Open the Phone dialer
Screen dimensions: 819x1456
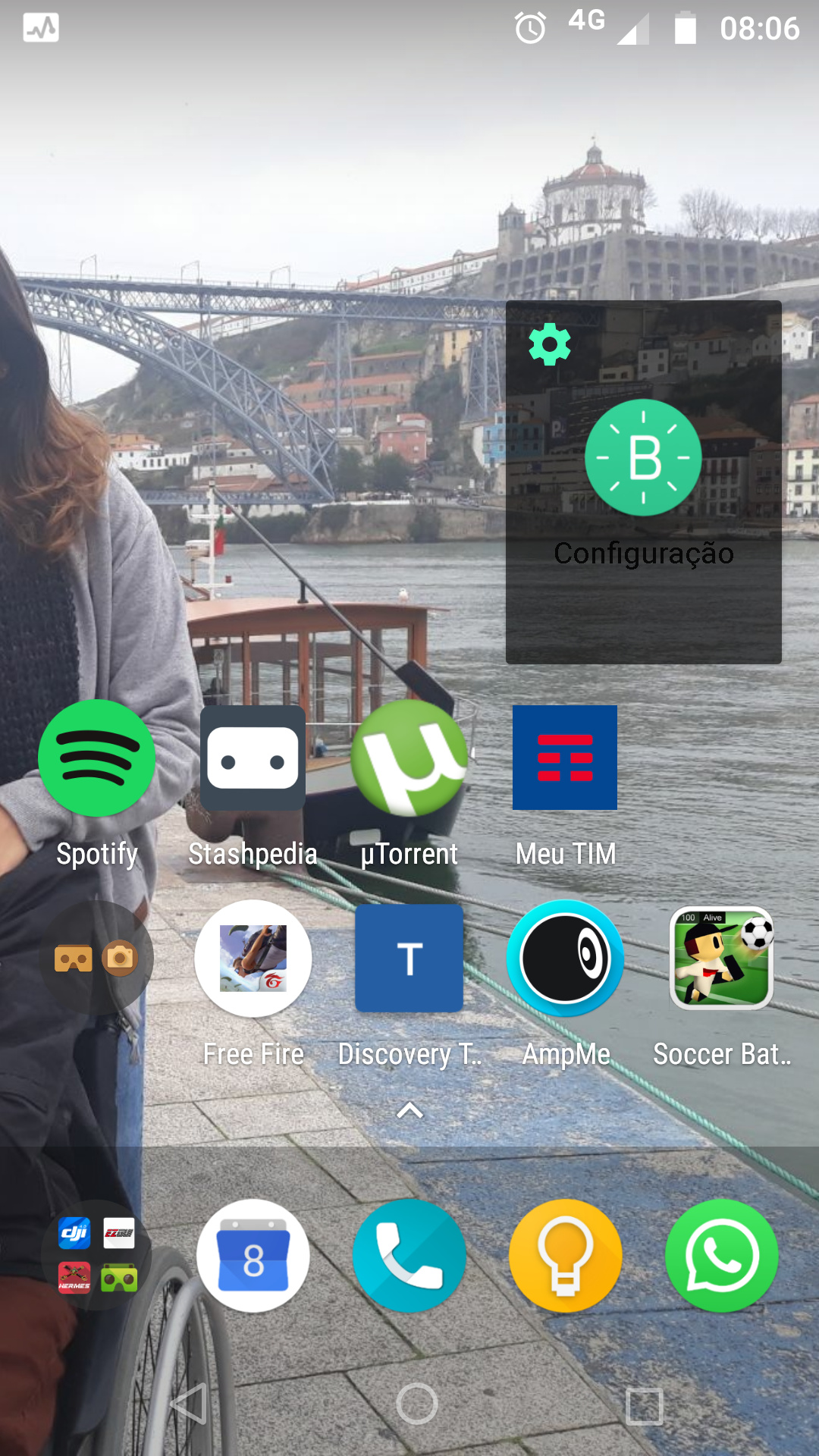(409, 1256)
